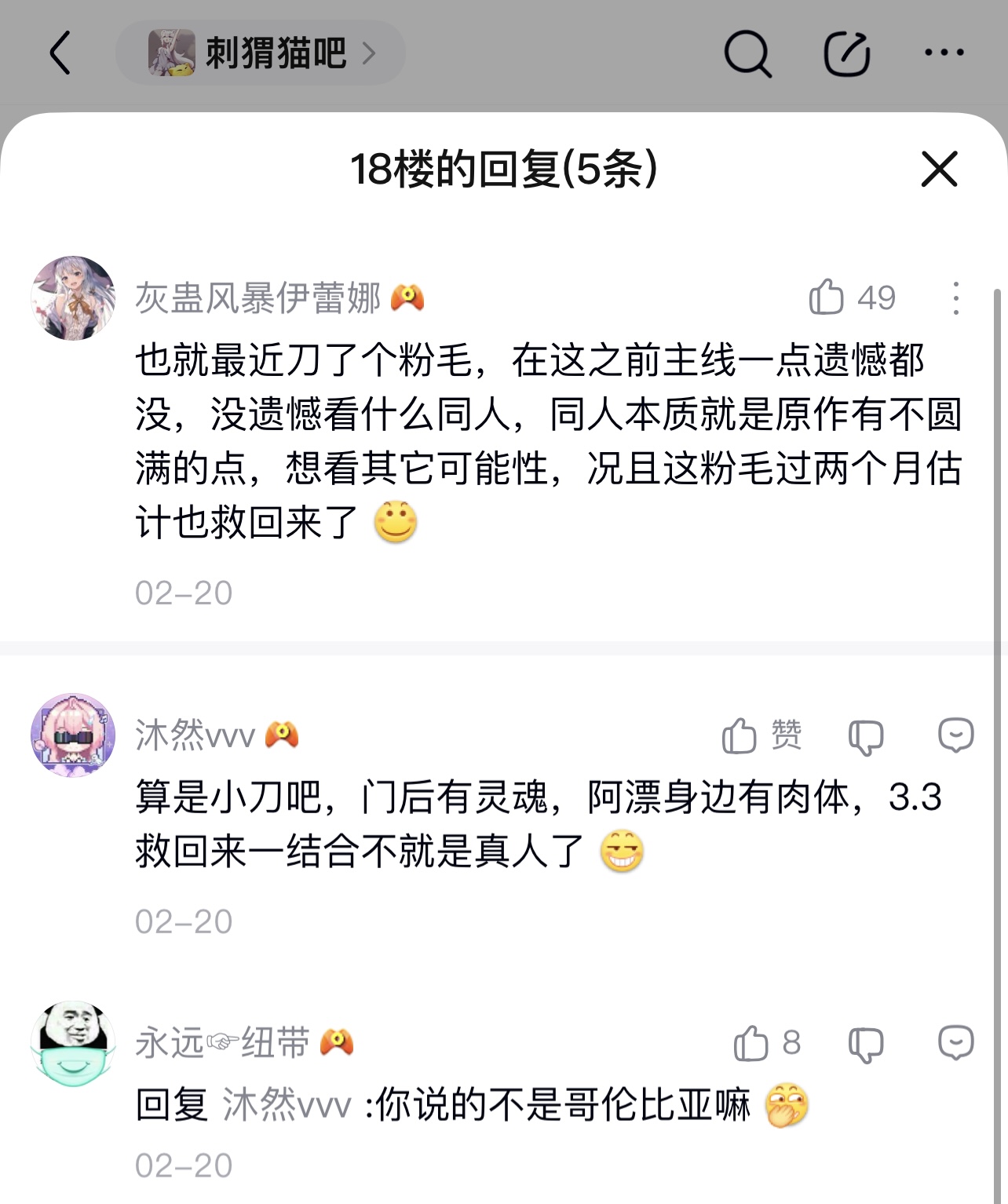The width and height of the screenshot is (1008, 1204).
Task: View 灰蛊风暴伊蕾娜's username profile
Action: point(257,298)
